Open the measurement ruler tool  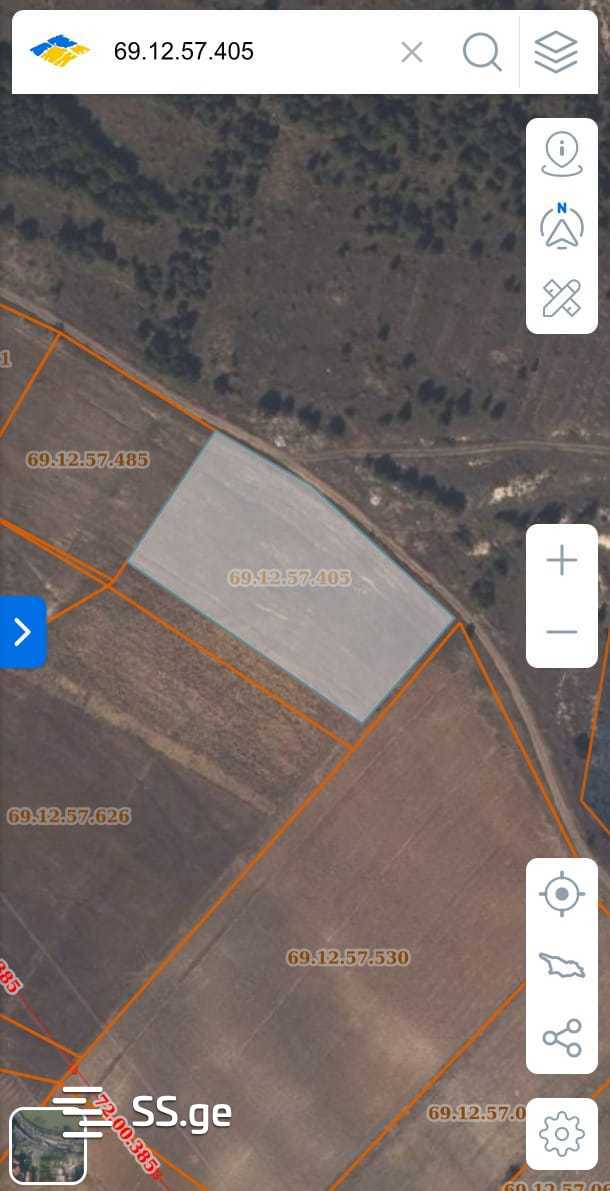(562, 297)
